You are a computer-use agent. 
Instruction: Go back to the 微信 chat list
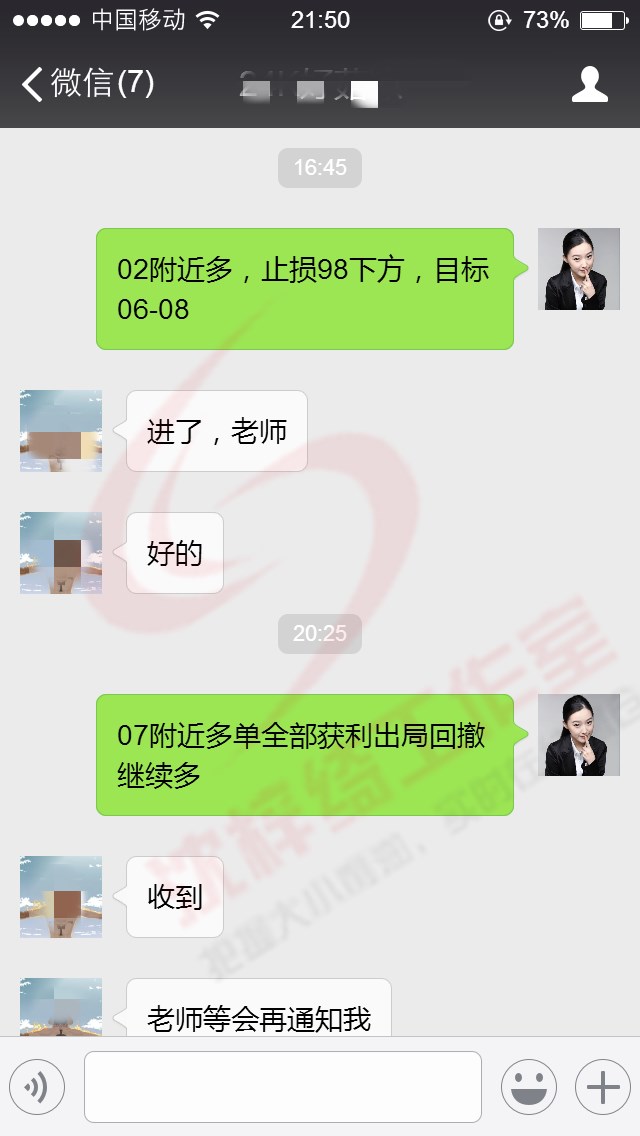click(87, 83)
